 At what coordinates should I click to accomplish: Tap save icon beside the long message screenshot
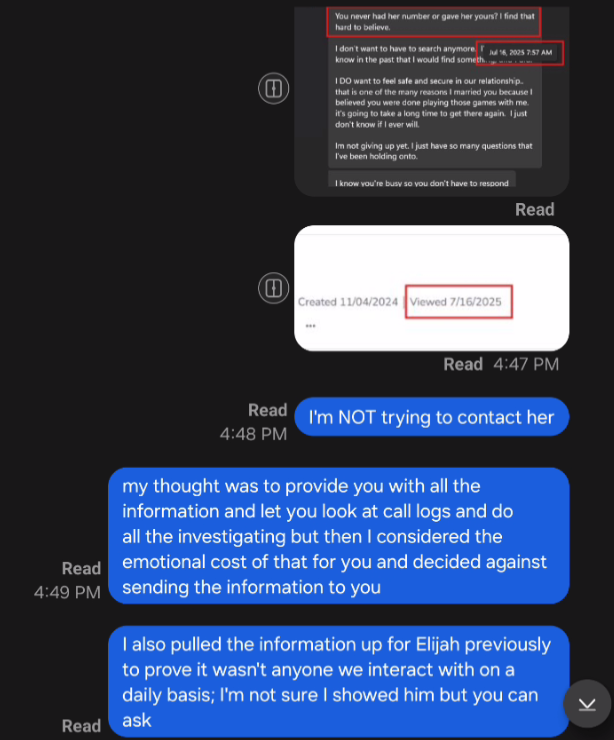[272, 89]
